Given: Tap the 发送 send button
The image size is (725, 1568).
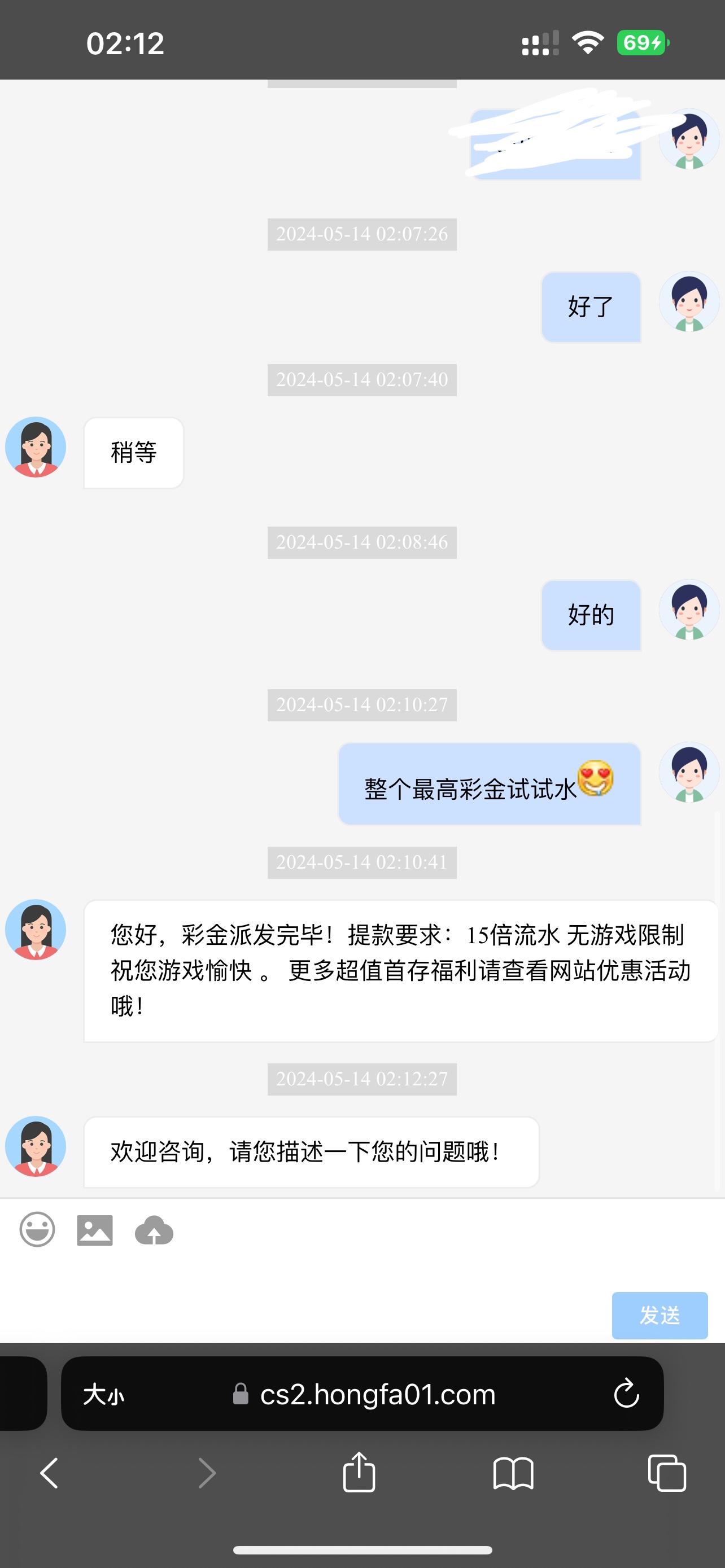Looking at the screenshot, I should pos(660,1315).
